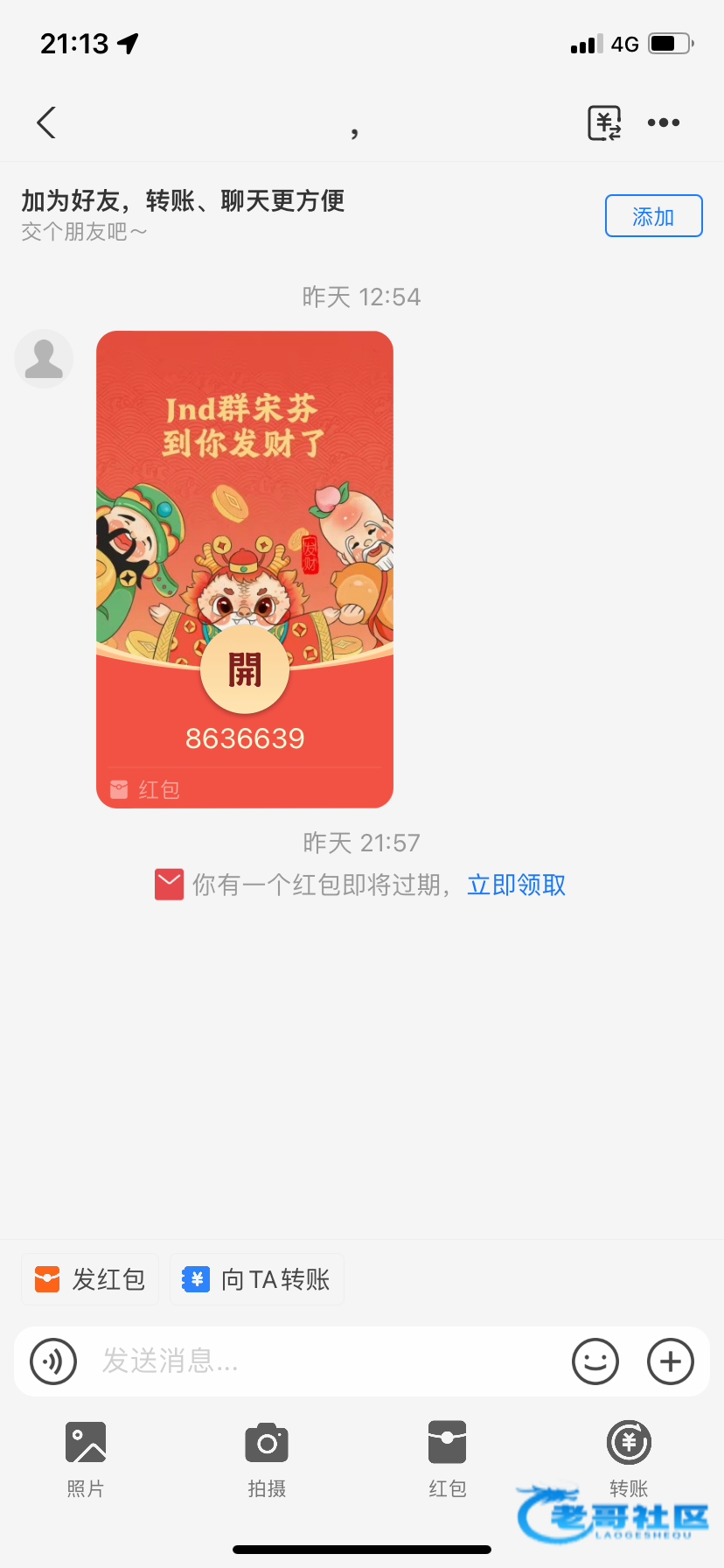Screen dimensions: 724x1568
Task: Select 转账 in the attachment panel
Action: click(x=629, y=1458)
